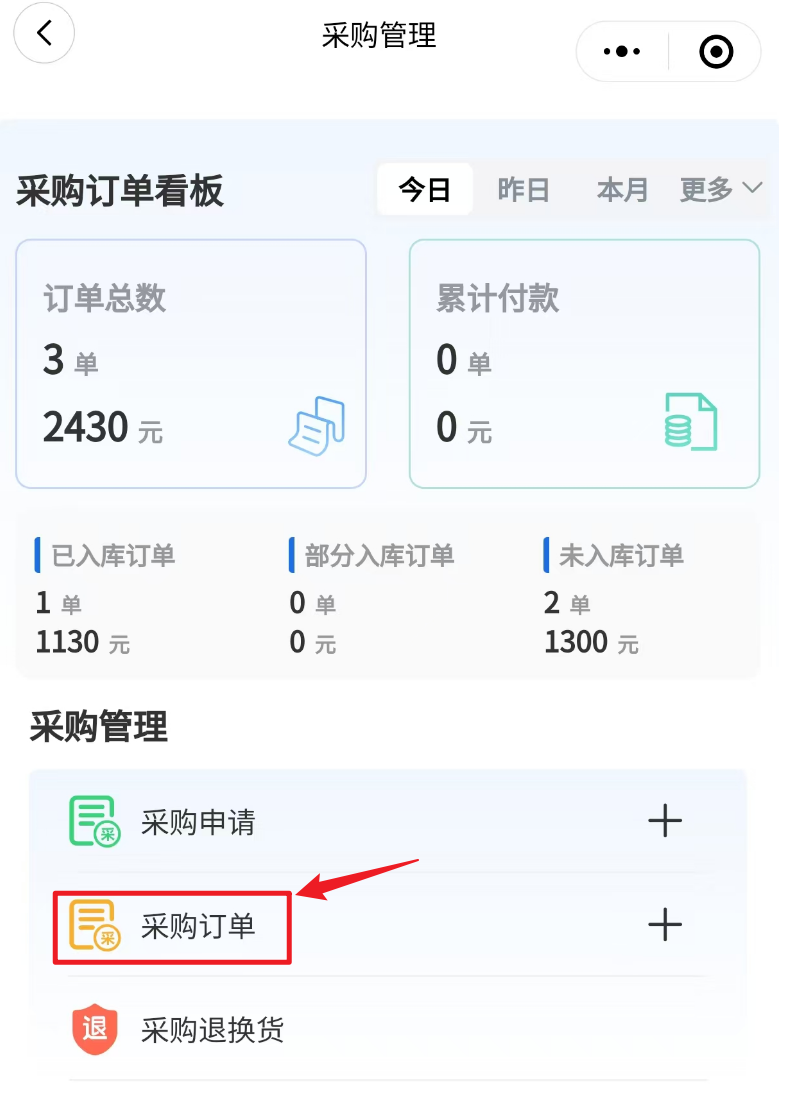The width and height of the screenshot is (785, 1109).
Task: Open the 采购订单 row
Action: coord(198,926)
